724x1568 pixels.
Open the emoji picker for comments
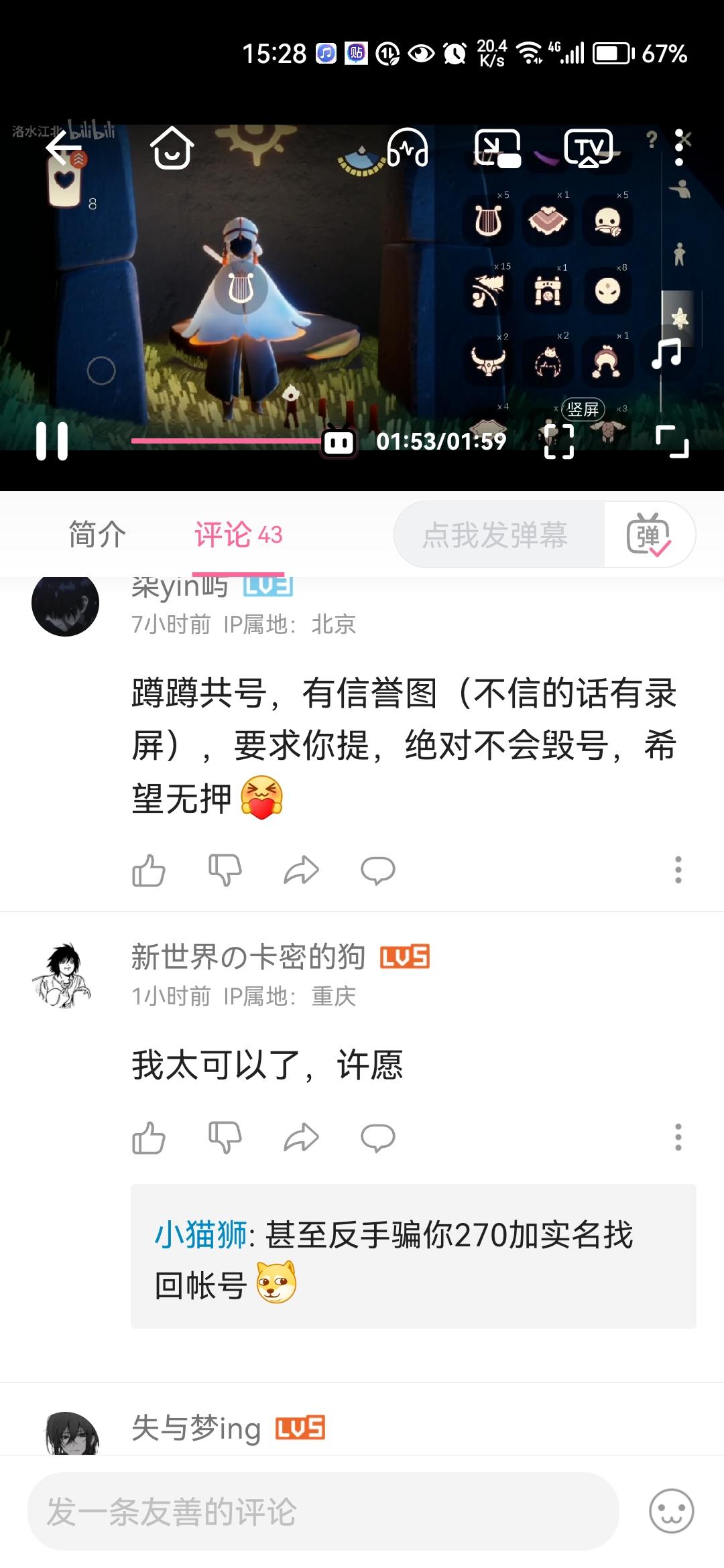[x=671, y=1511]
